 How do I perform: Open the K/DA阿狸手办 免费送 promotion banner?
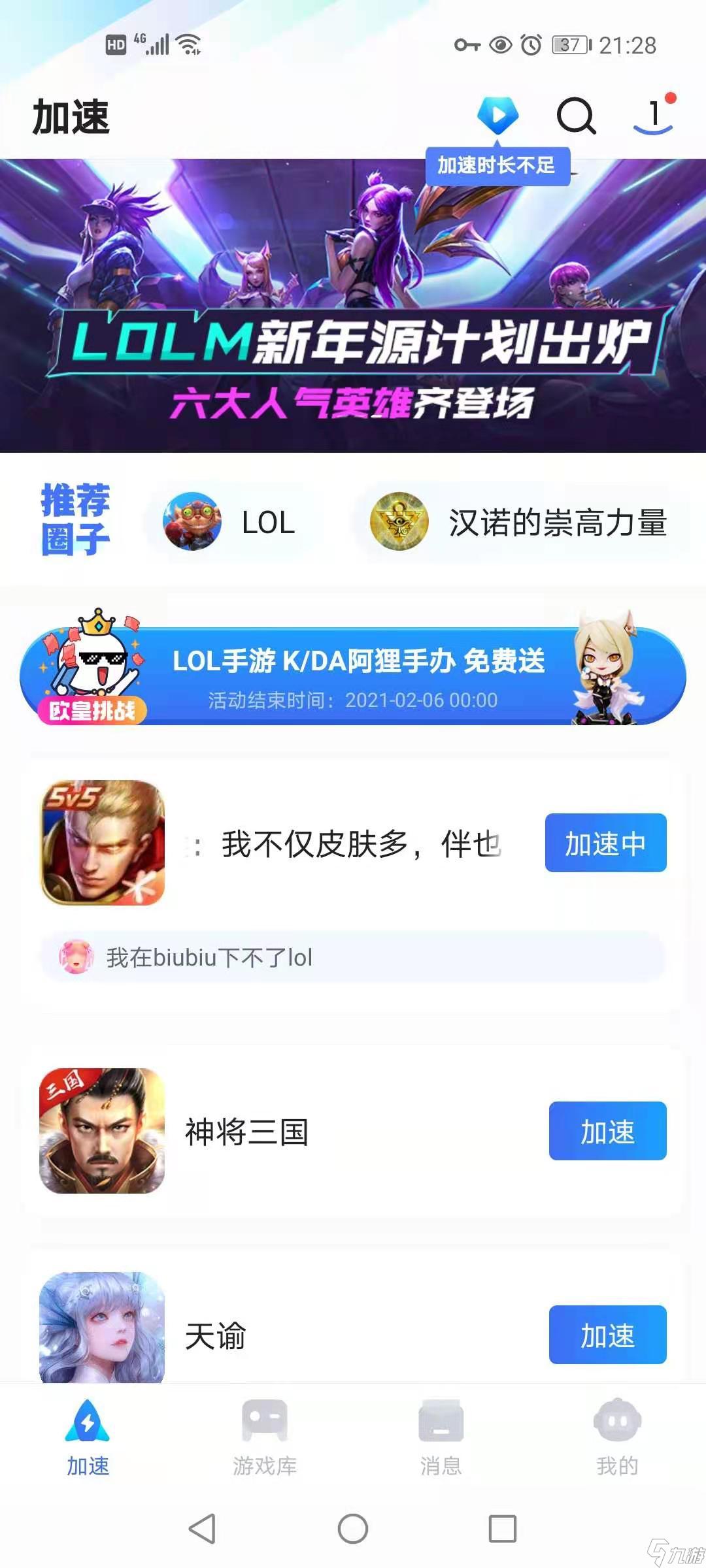pyautogui.click(x=353, y=677)
